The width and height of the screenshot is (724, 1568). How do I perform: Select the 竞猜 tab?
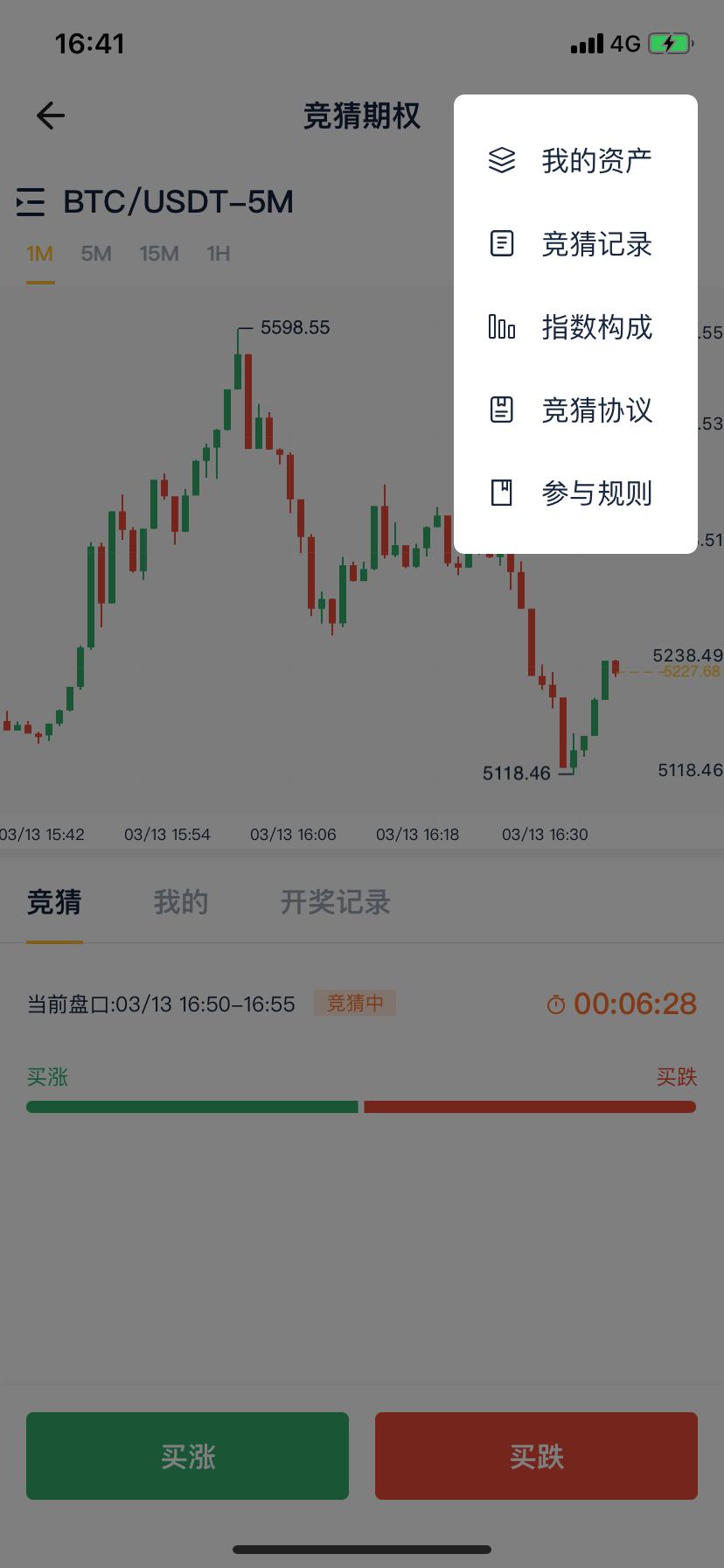point(54,902)
